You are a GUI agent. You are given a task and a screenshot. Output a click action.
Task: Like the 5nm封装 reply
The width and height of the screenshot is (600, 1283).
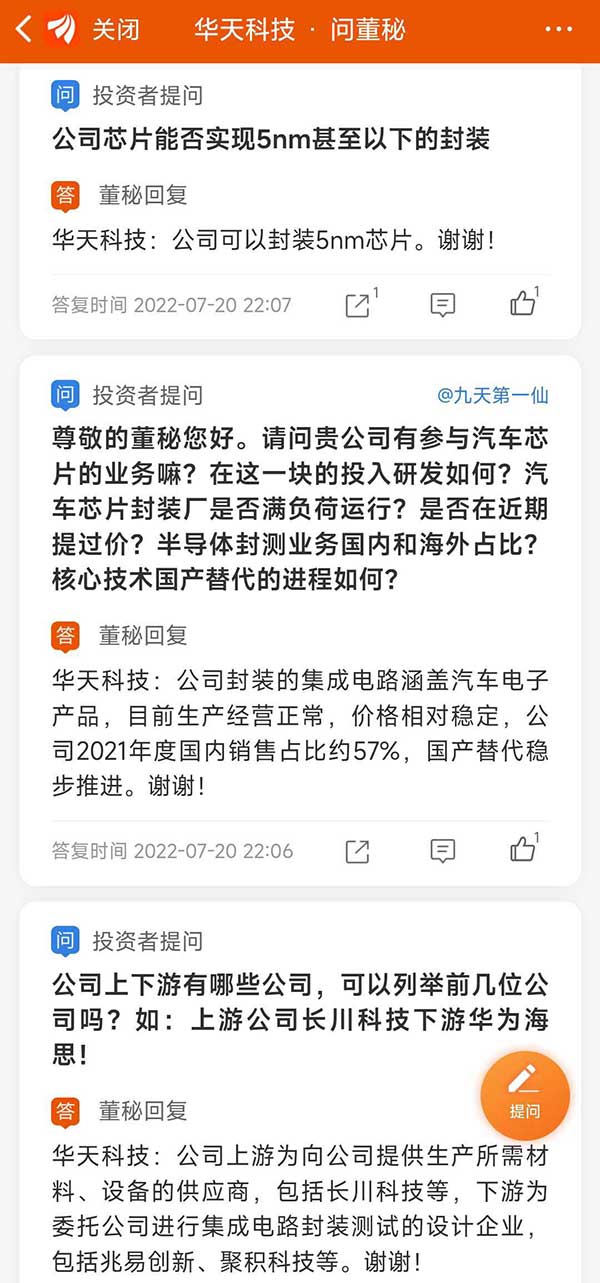point(523,304)
